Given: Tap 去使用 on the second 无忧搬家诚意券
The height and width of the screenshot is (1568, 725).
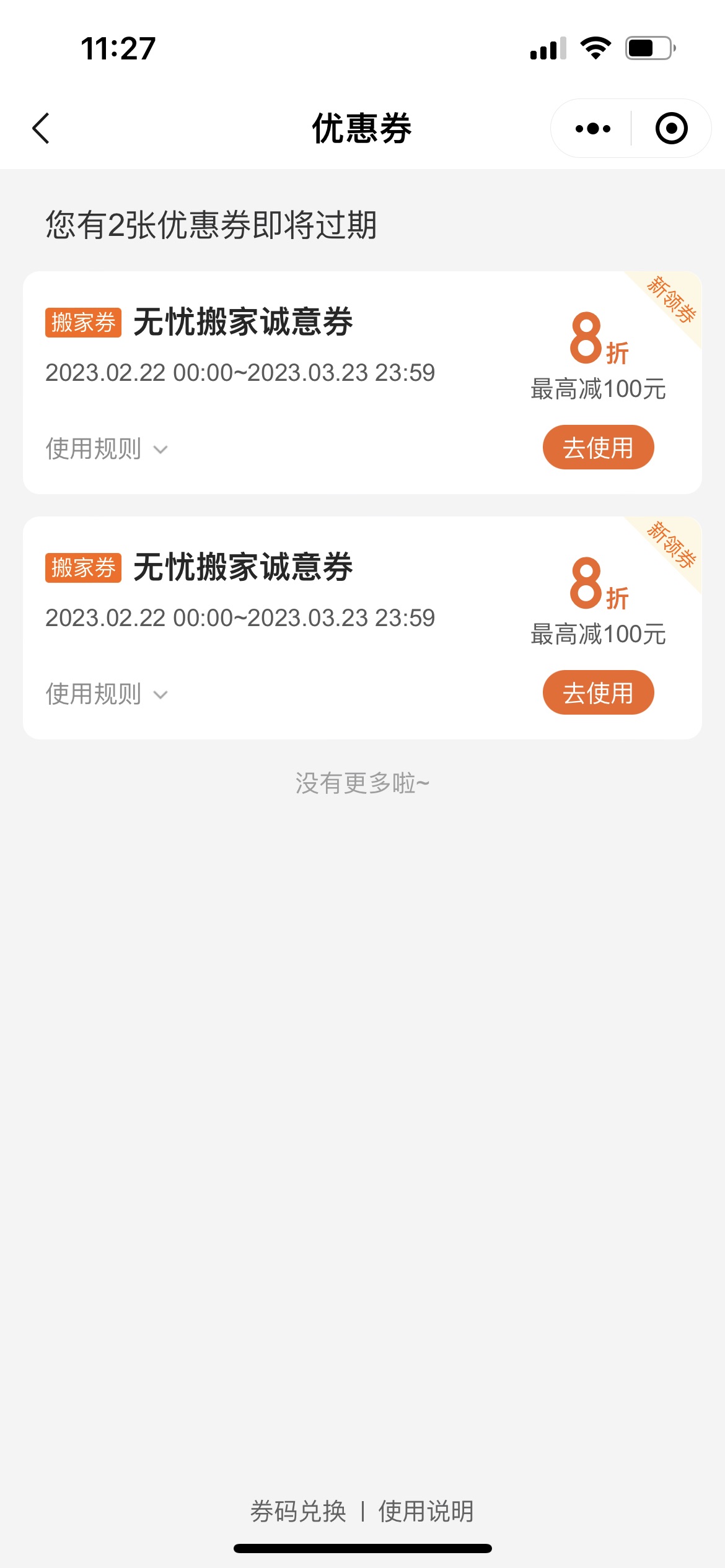Looking at the screenshot, I should pyautogui.click(x=598, y=692).
